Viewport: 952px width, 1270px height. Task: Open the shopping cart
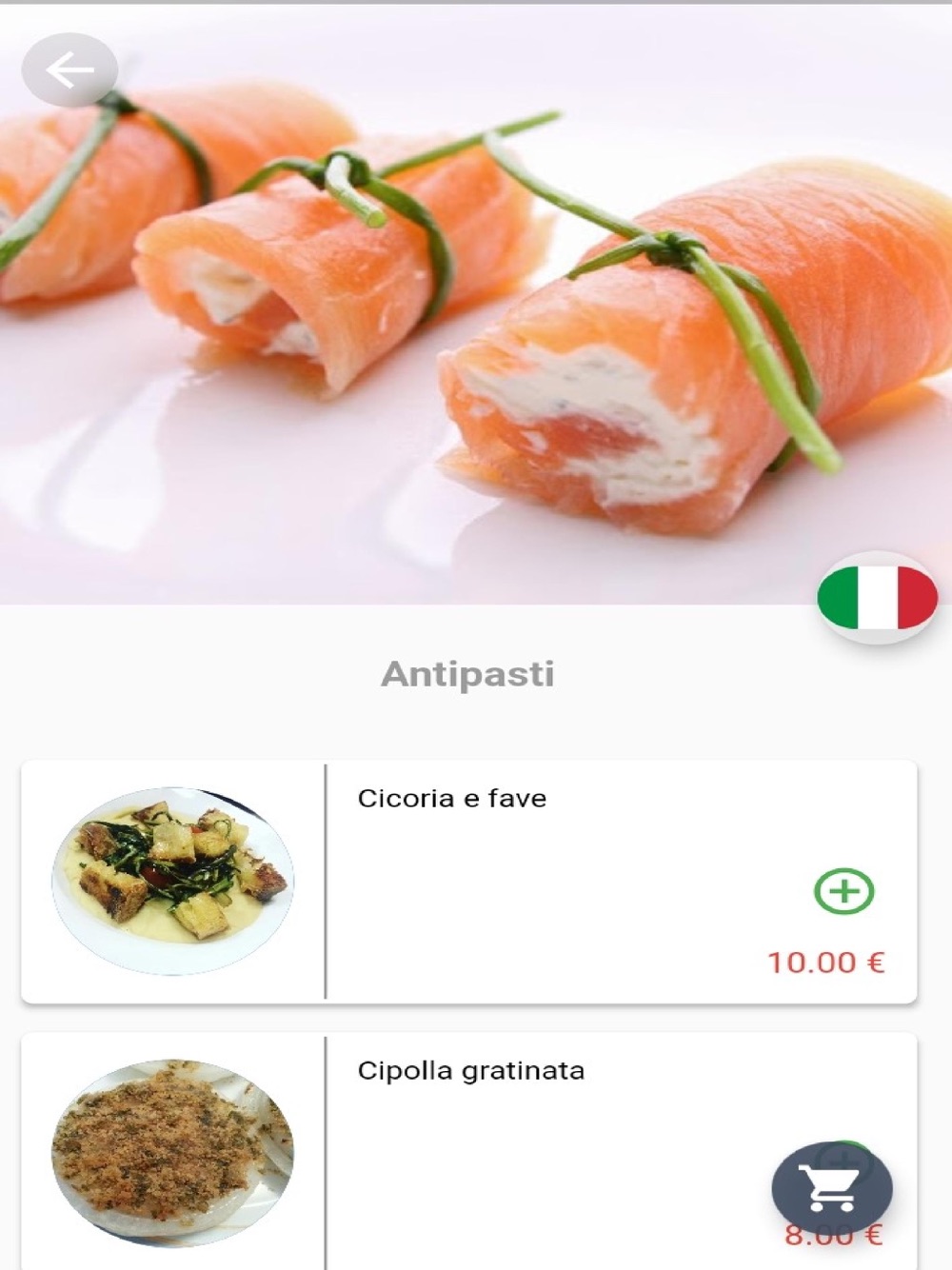point(831,1189)
